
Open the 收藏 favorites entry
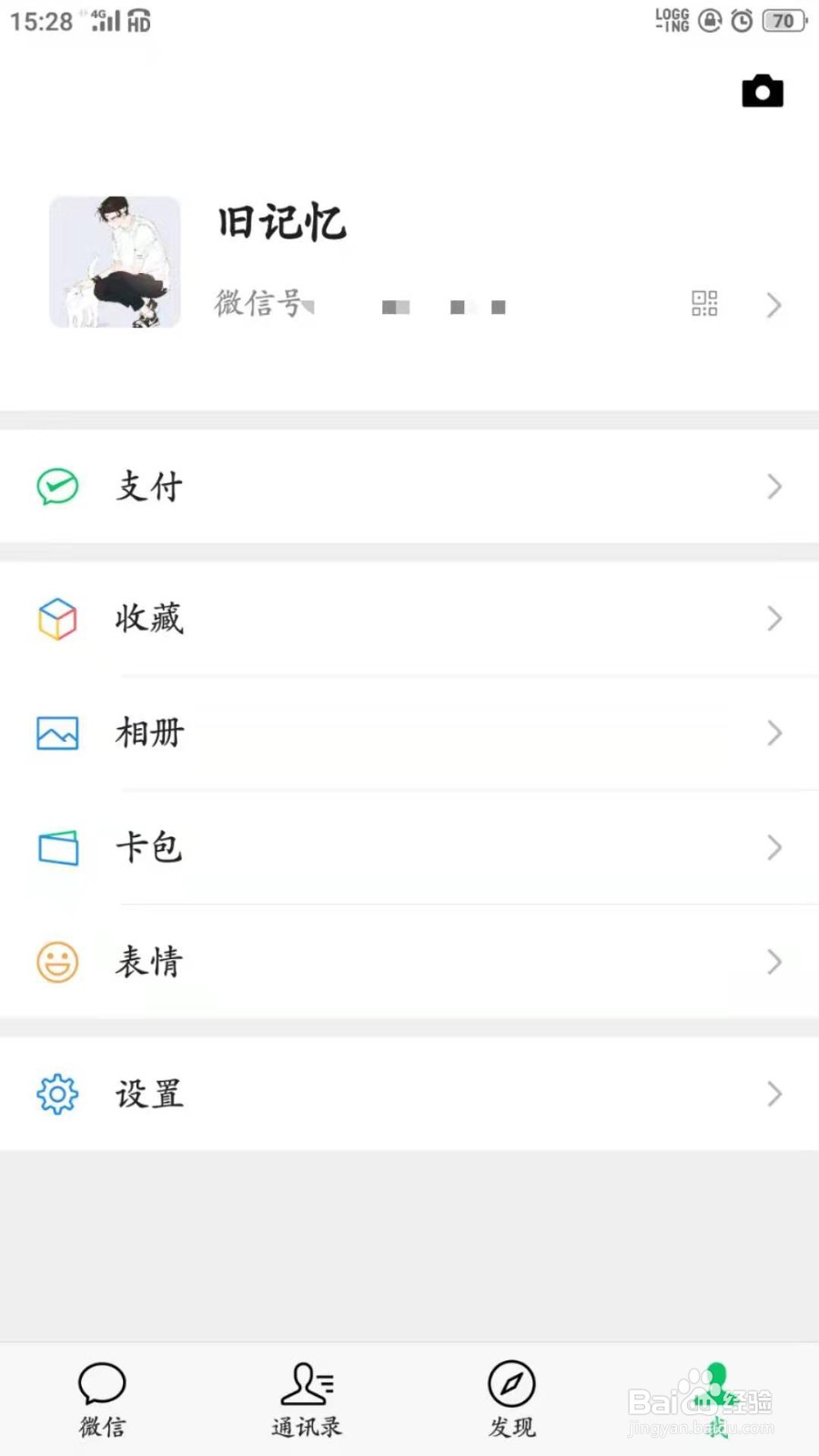tap(149, 619)
